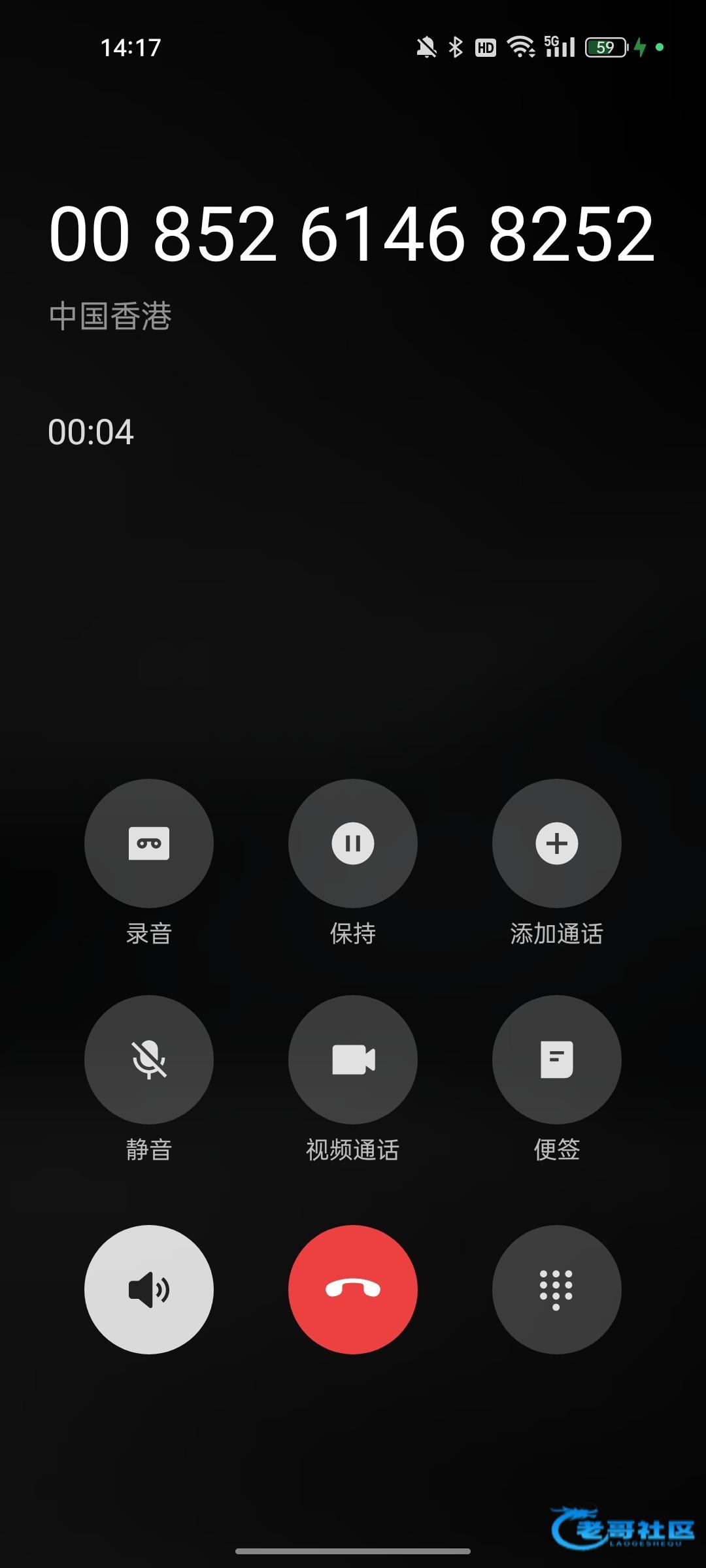Put the call on hold with 保持

[353, 843]
